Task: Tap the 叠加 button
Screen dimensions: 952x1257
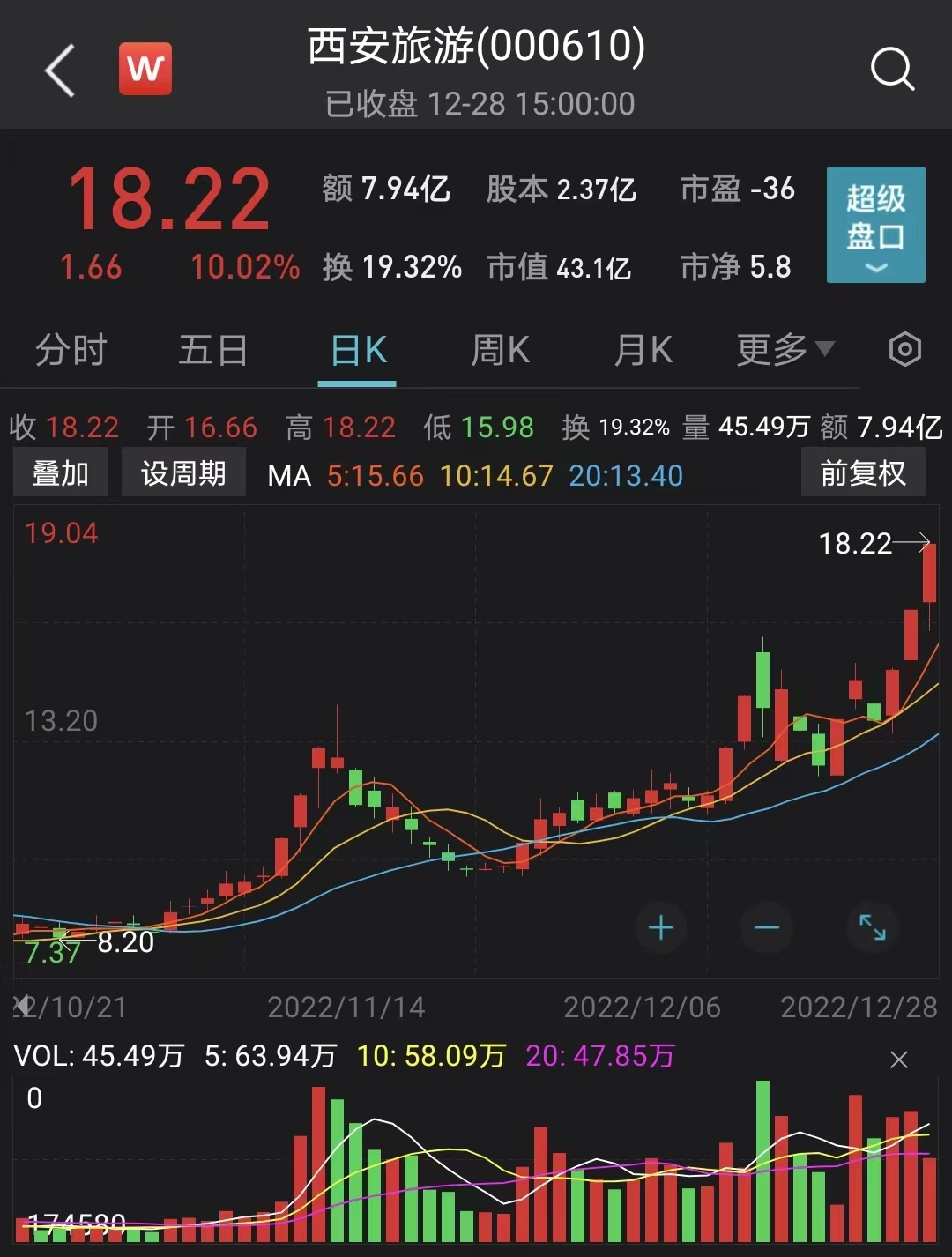Action: [60, 473]
